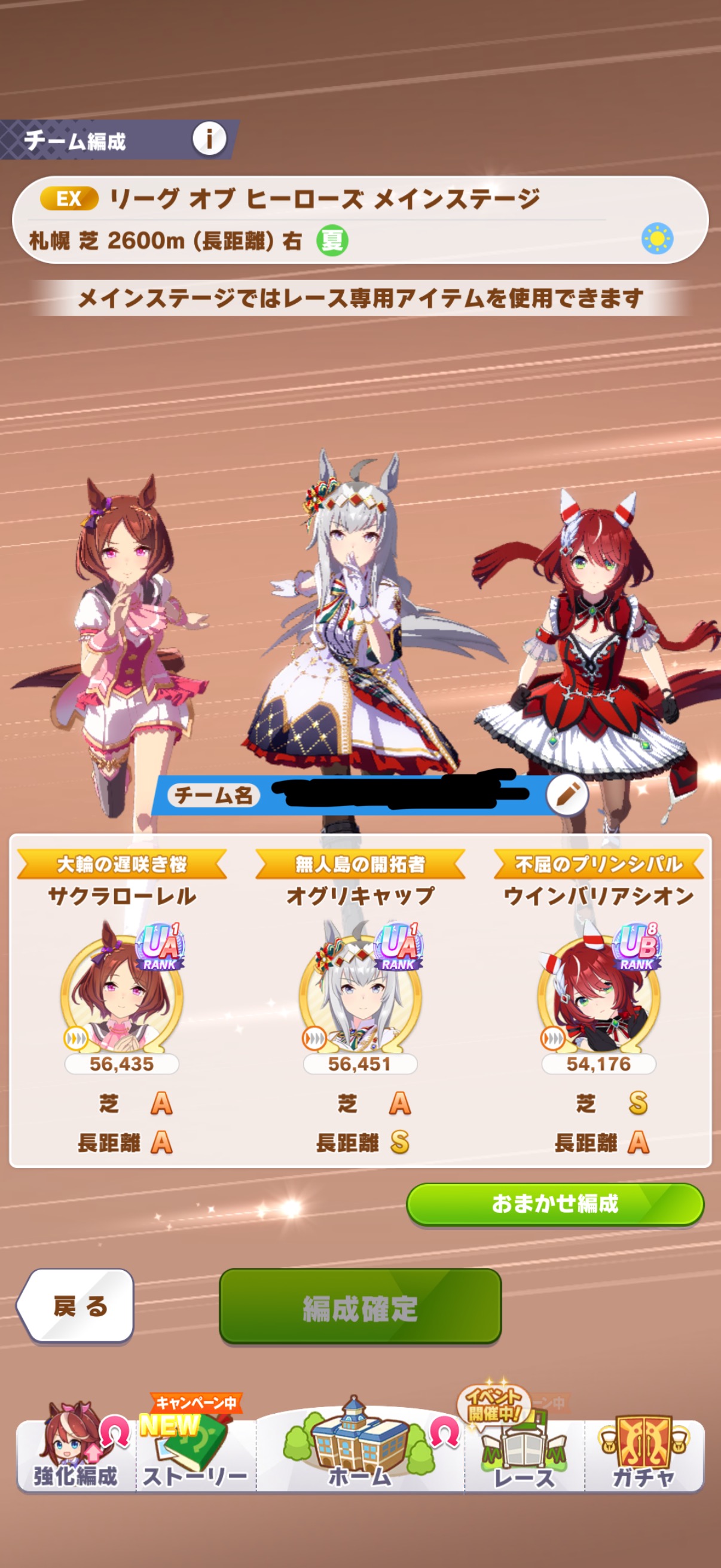Open the ガチャ tab
The image size is (721, 1568).
click(644, 1455)
